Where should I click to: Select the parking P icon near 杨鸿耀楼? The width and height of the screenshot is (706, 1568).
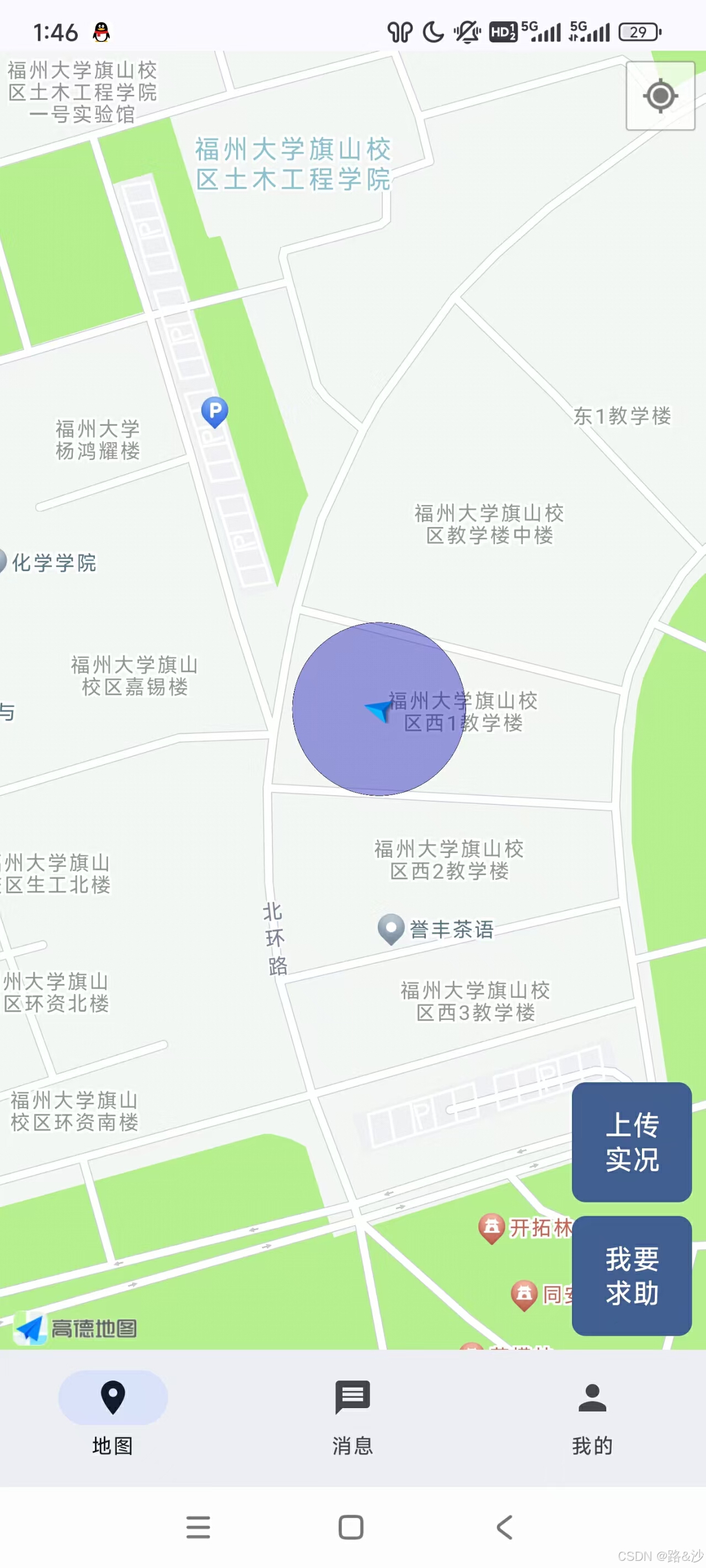point(215,411)
